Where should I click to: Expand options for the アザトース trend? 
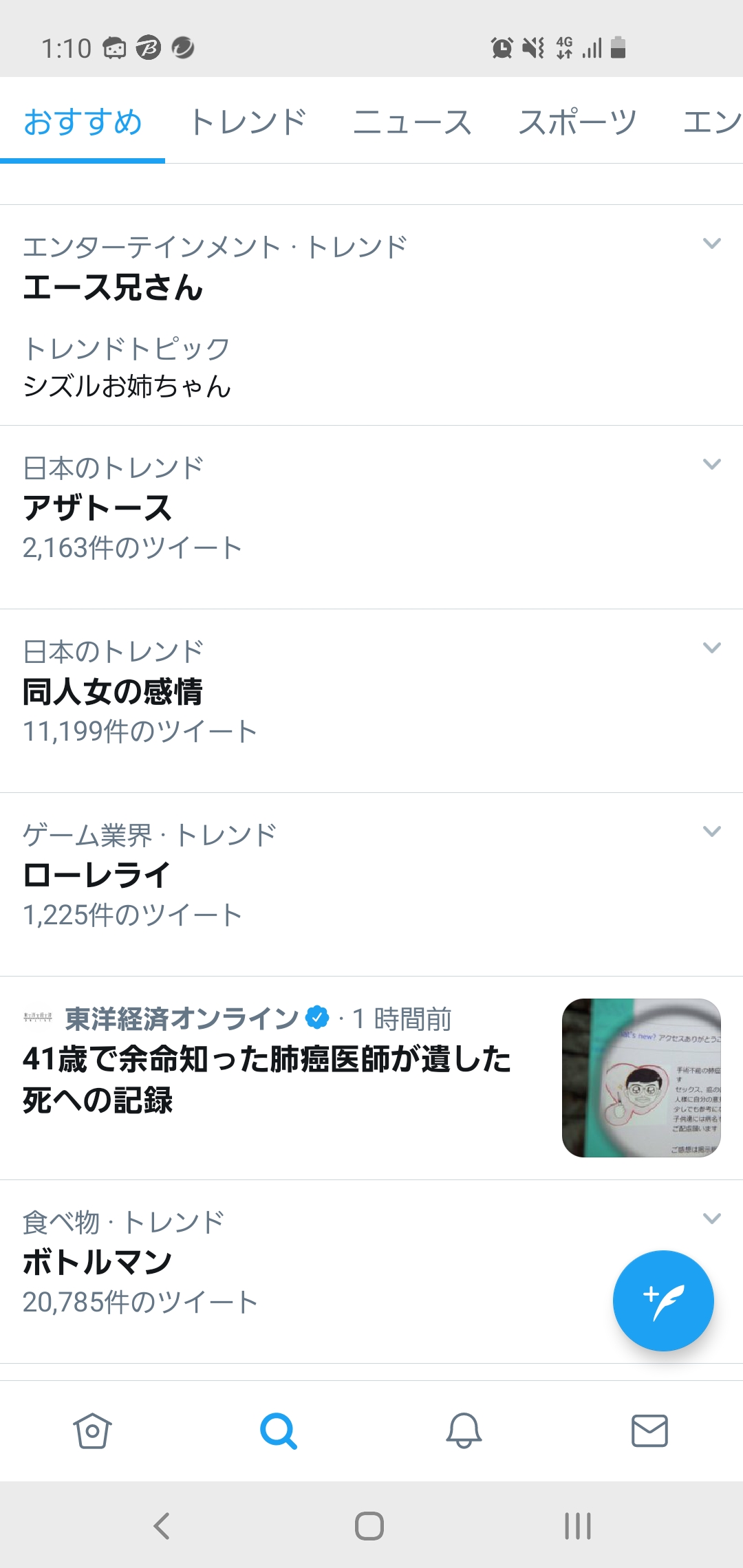(712, 464)
